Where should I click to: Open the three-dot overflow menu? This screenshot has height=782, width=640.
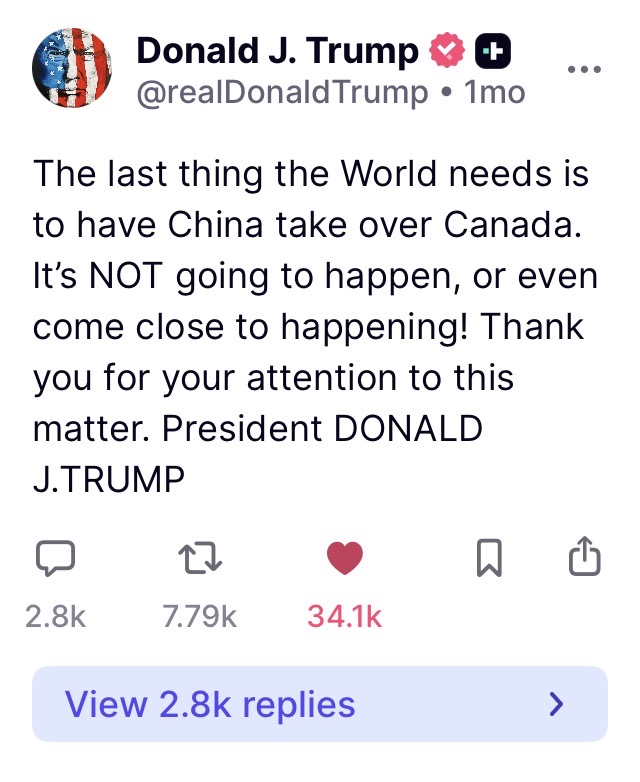click(584, 70)
